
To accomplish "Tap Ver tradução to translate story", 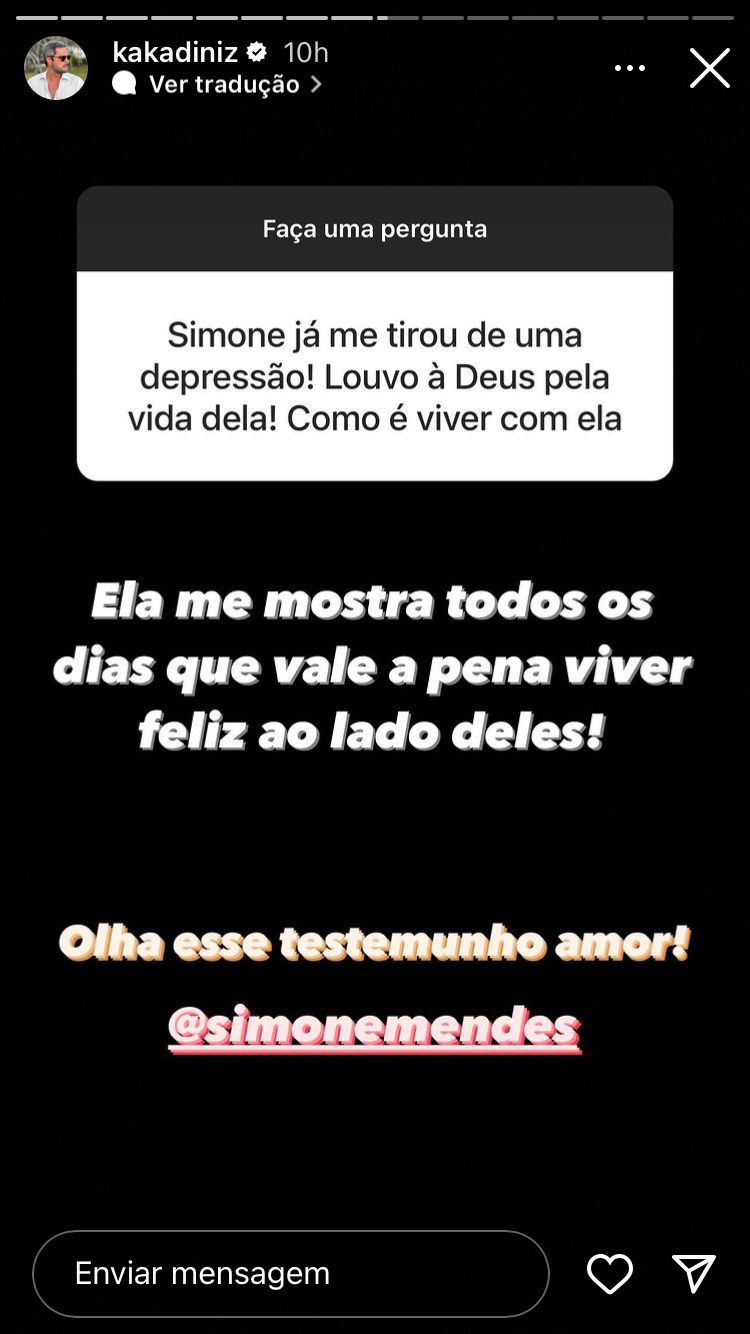I will pos(224,84).
